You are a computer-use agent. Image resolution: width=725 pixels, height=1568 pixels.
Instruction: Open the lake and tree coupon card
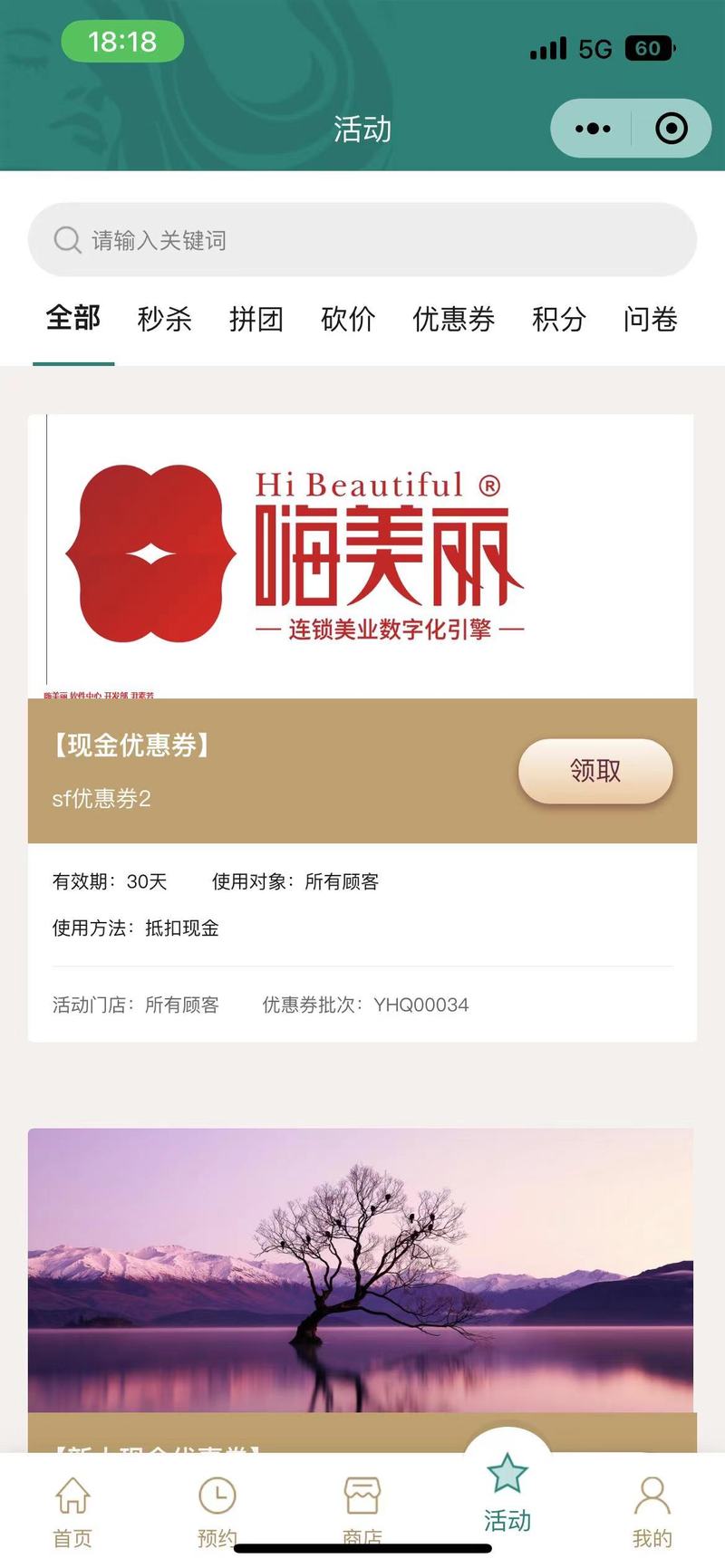[x=362, y=1268]
